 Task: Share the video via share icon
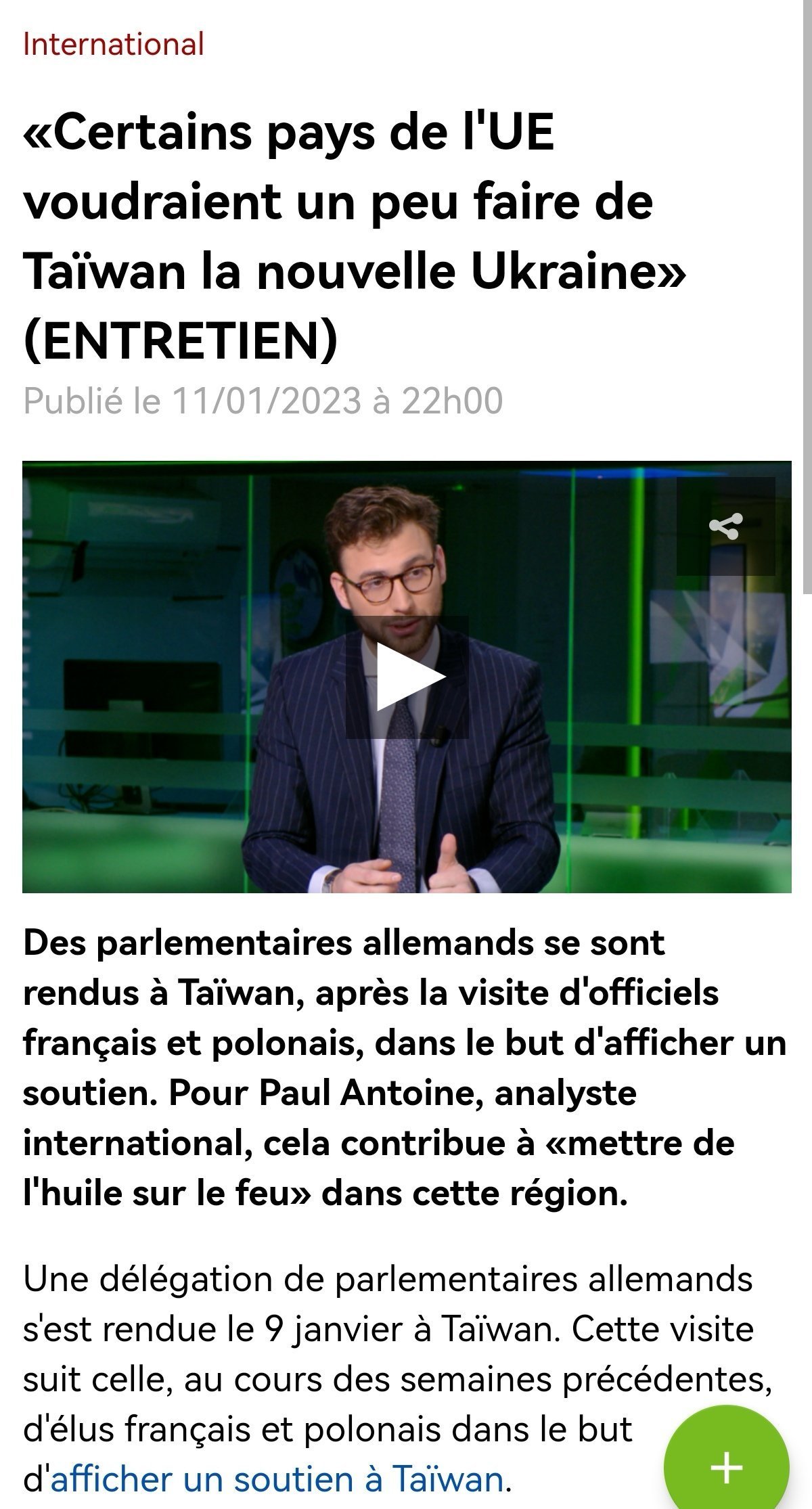(x=725, y=526)
